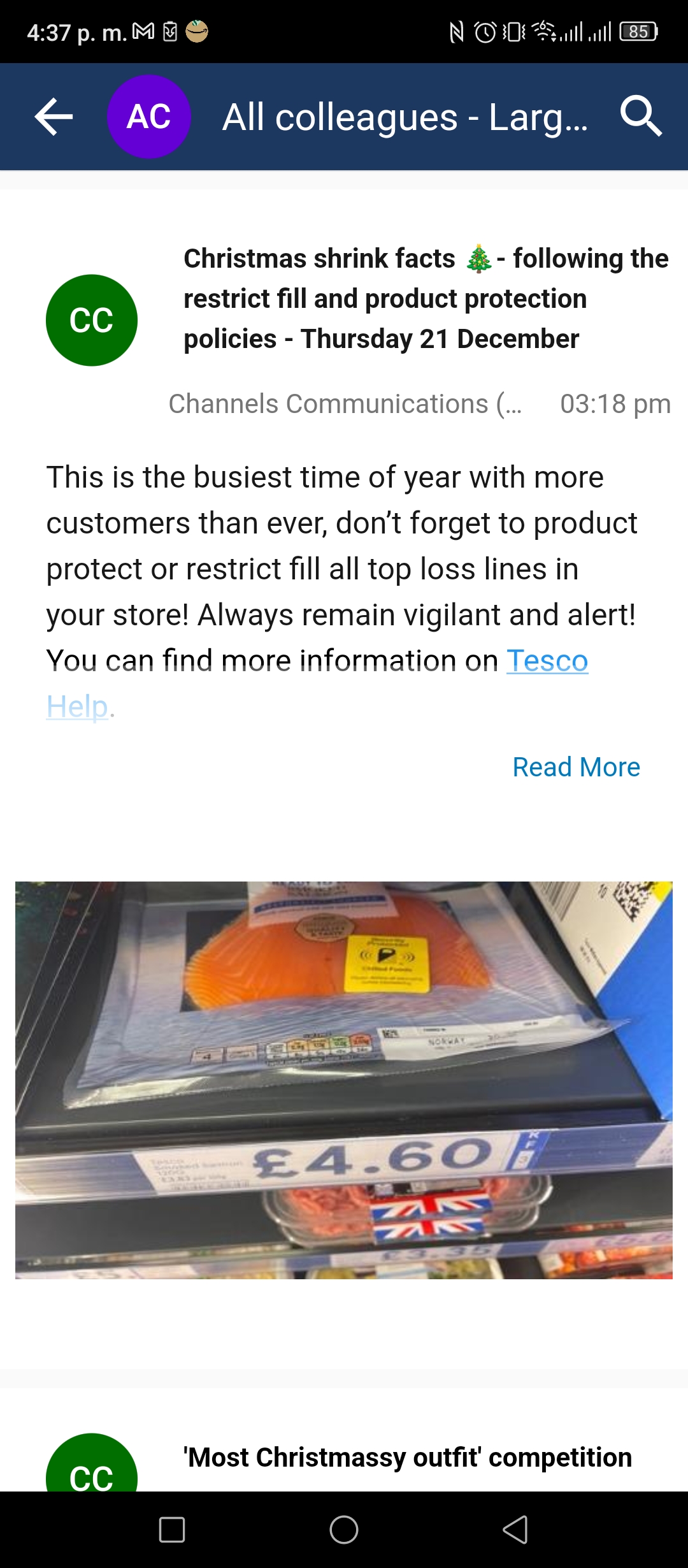Screen dimensions: 688x1568
Task: Open the search magnifier icon
Action: 641,117
